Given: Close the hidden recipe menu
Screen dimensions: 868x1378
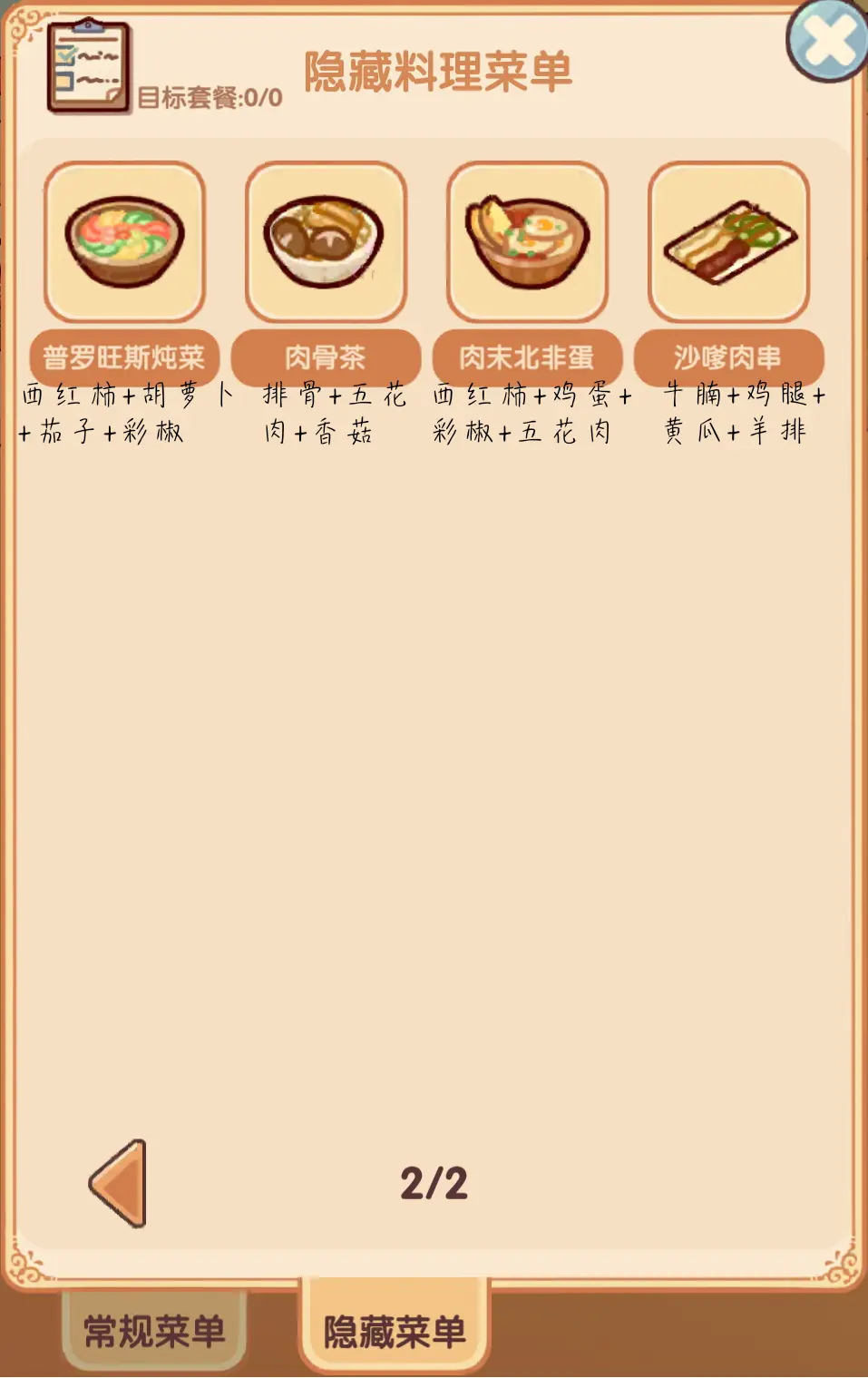Looking at the screenshot, I should 826,40.
